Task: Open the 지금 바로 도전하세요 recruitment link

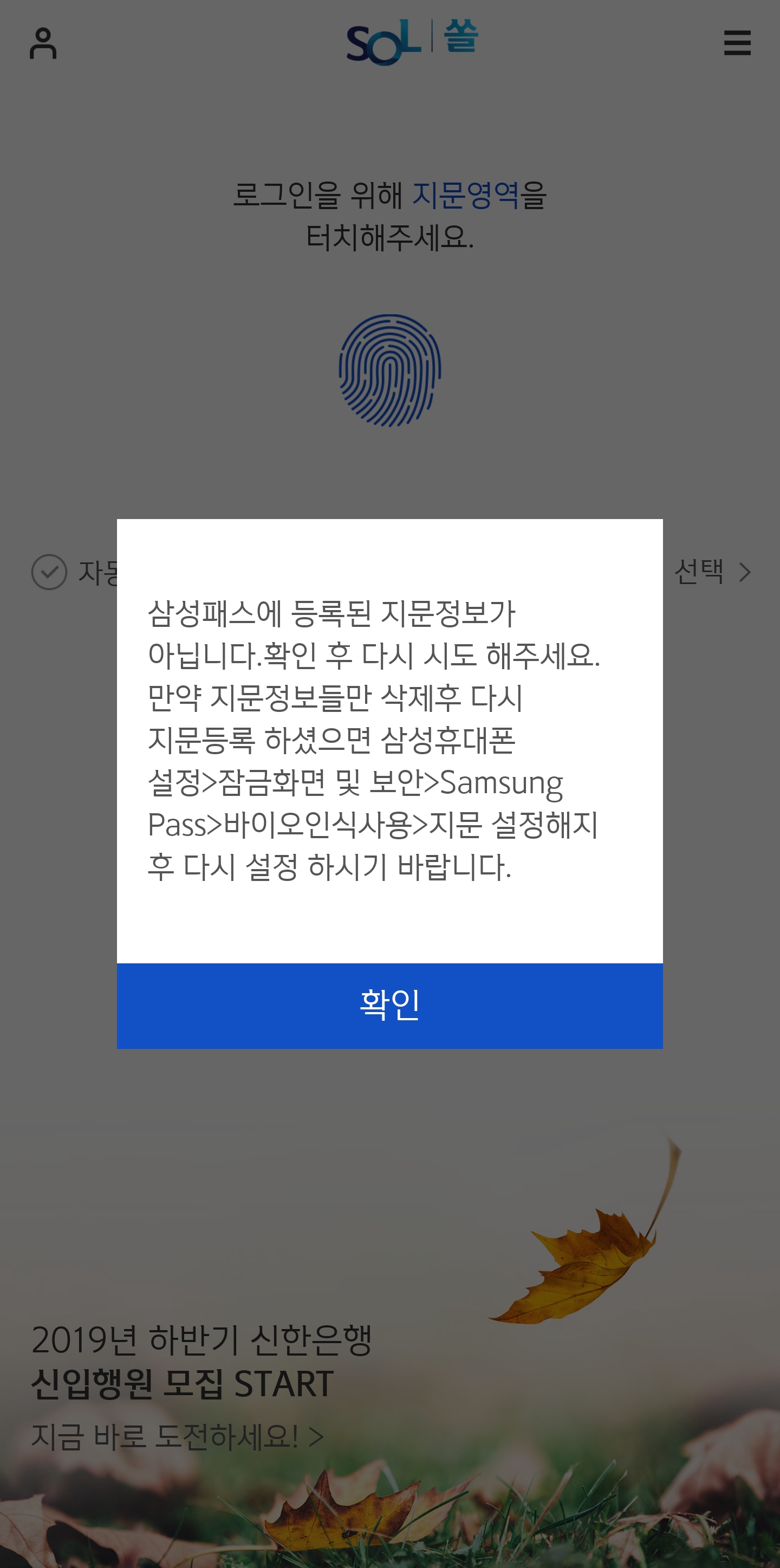Action: pos(177,1436)
